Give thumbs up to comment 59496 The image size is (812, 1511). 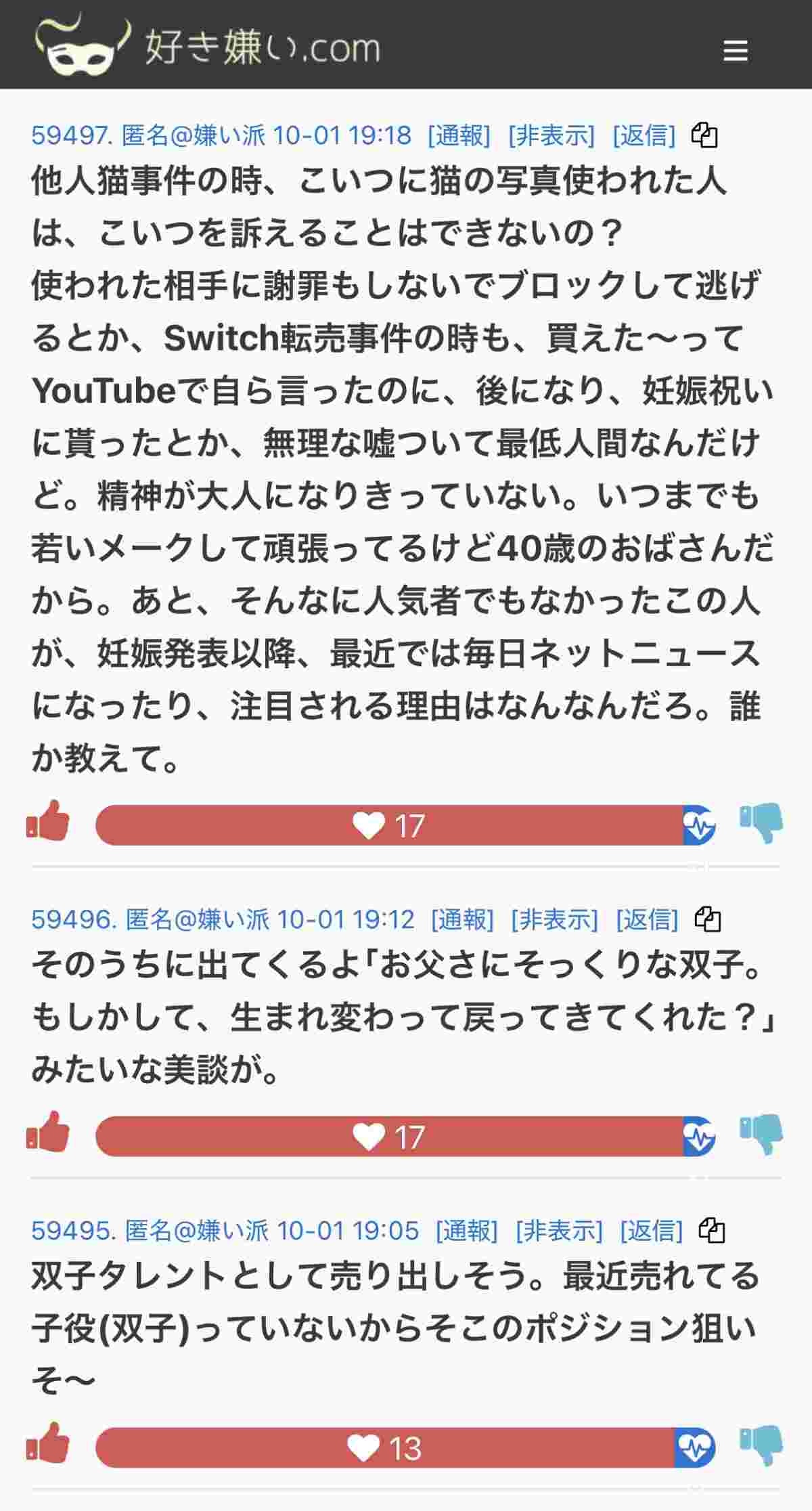tap(48, 1133)
